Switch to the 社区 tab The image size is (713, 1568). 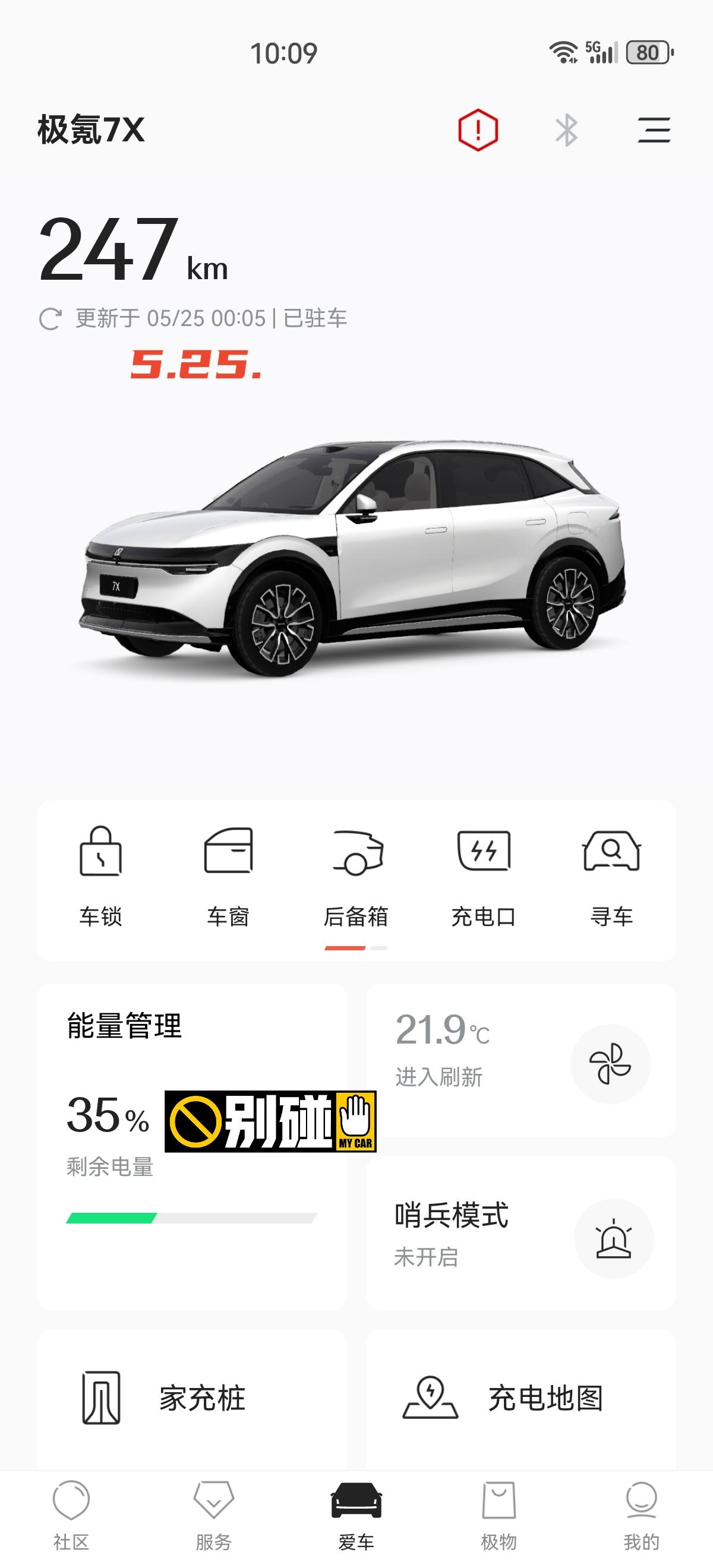click(71, 1515)
